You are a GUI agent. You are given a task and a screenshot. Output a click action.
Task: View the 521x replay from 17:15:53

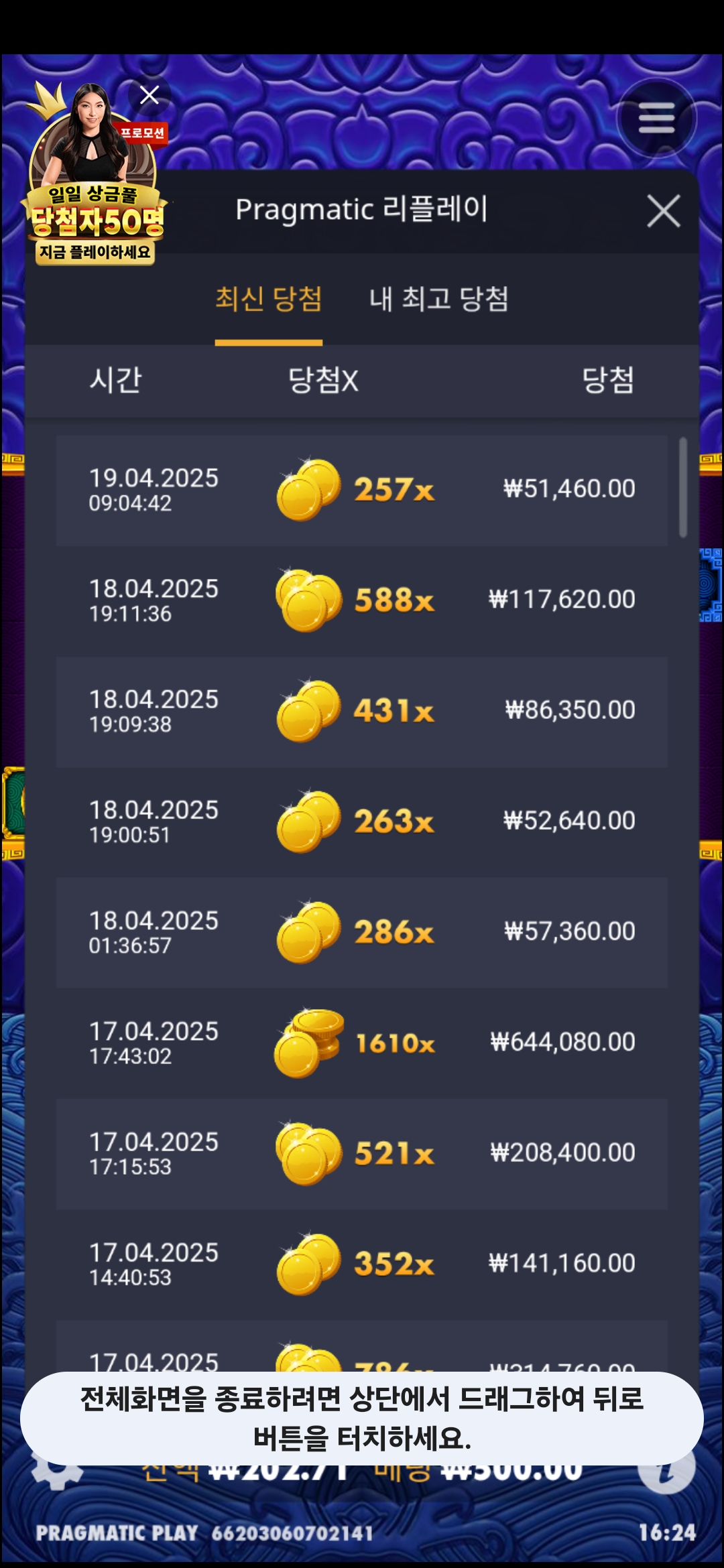pyautogui.click(x=361, y=1154)
